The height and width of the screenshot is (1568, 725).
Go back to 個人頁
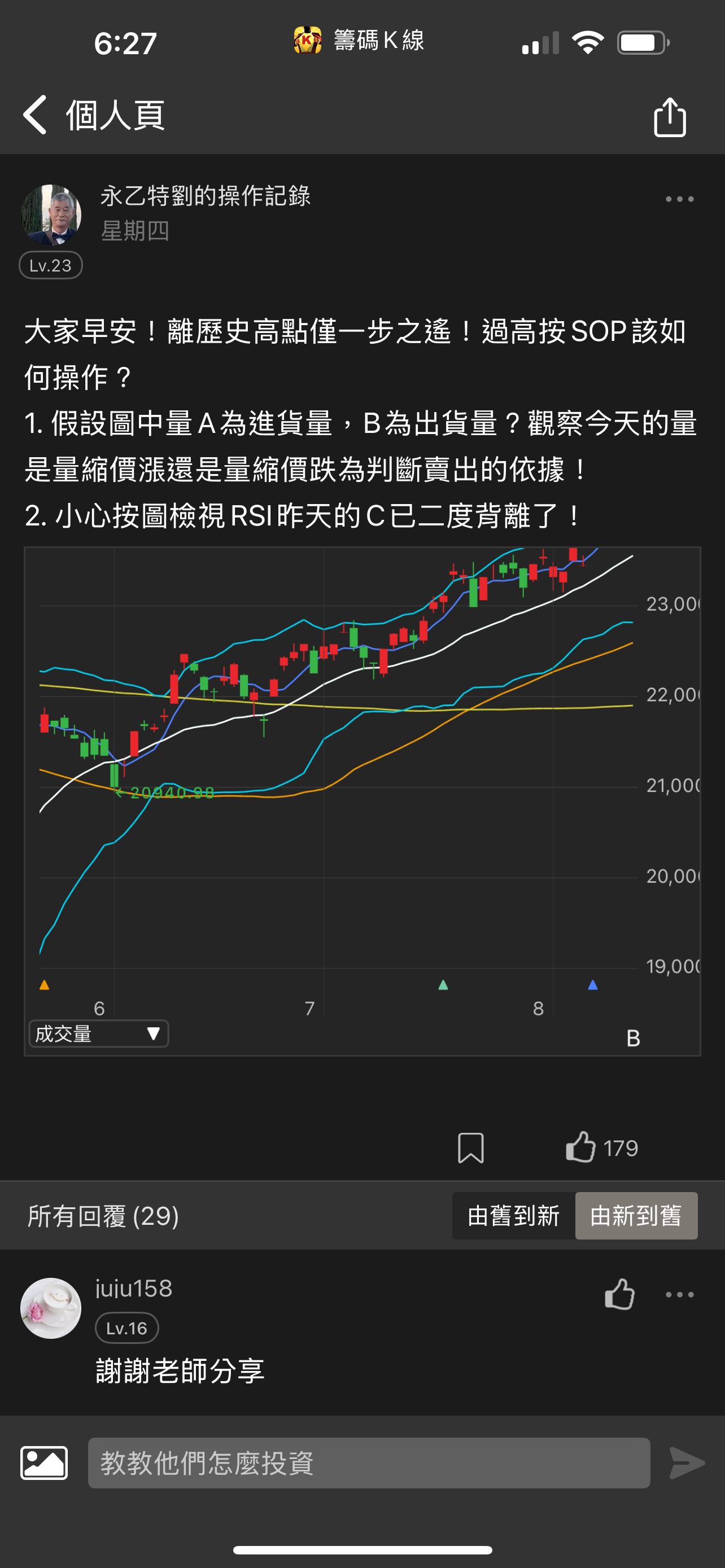point(36,115)
